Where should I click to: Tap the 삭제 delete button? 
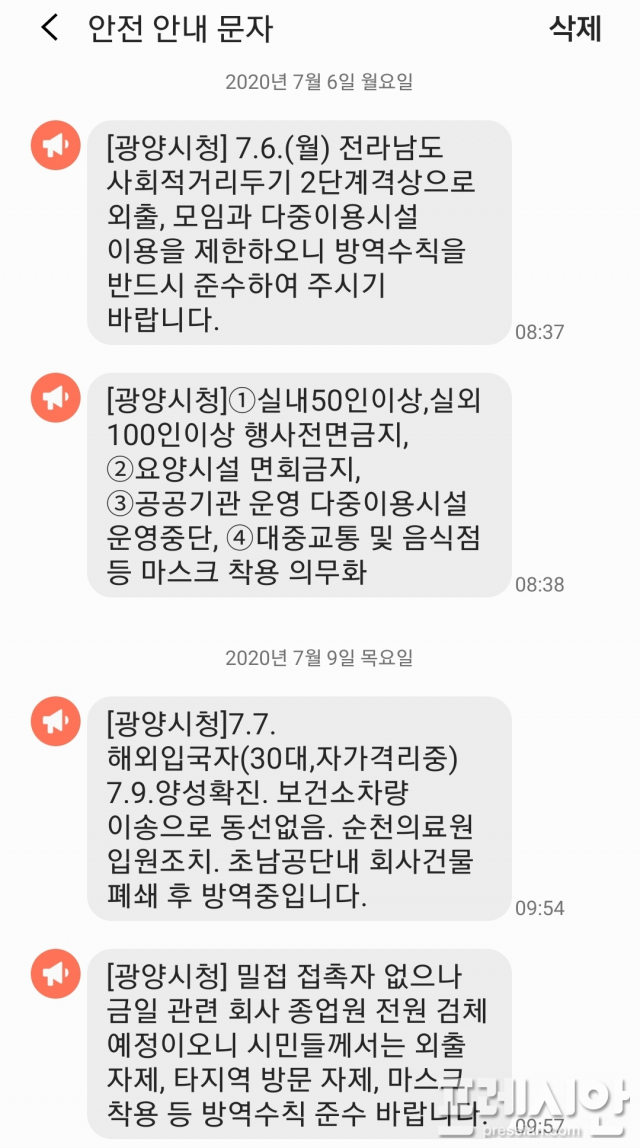click(575, 29)
